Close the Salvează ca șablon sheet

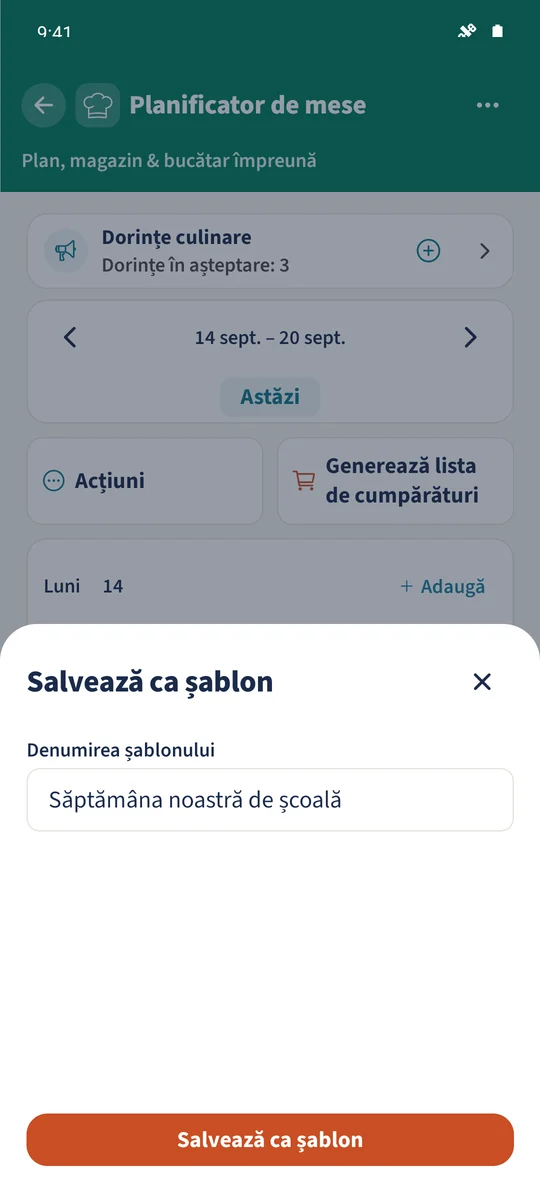pos(482,682)
